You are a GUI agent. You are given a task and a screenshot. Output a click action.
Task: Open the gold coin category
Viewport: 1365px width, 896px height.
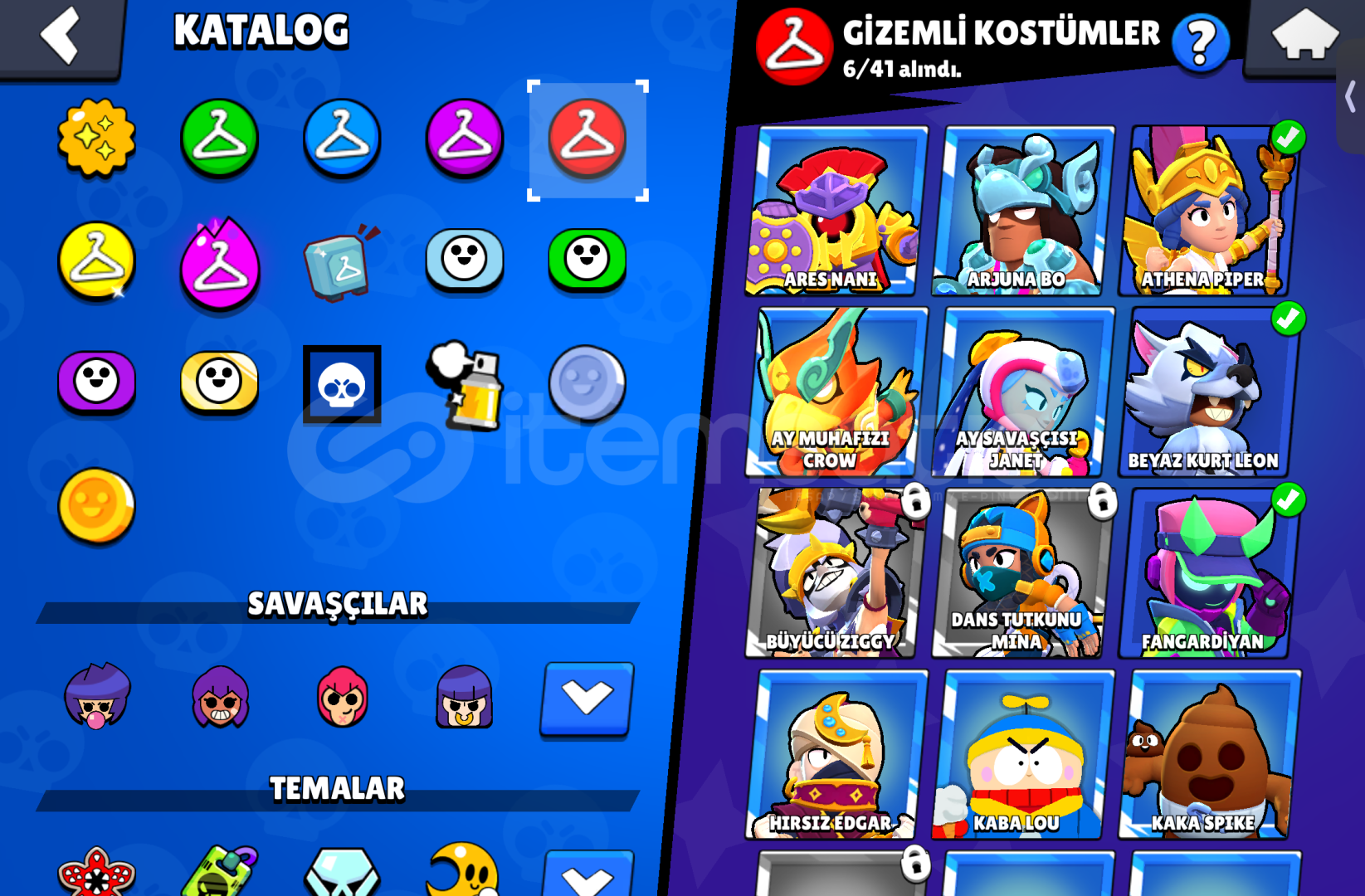coord(96,506)
